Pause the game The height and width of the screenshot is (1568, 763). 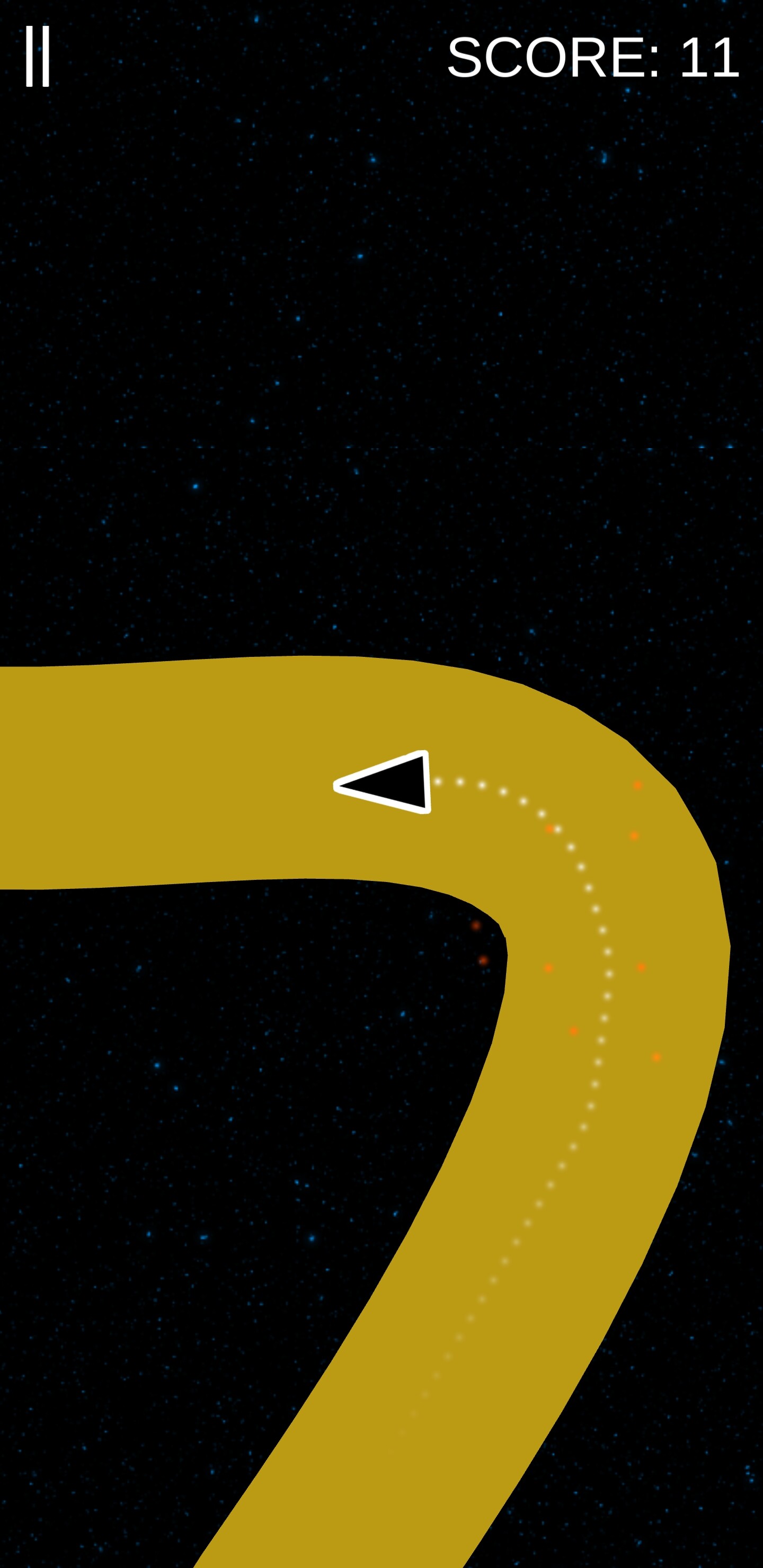point(37,57)
